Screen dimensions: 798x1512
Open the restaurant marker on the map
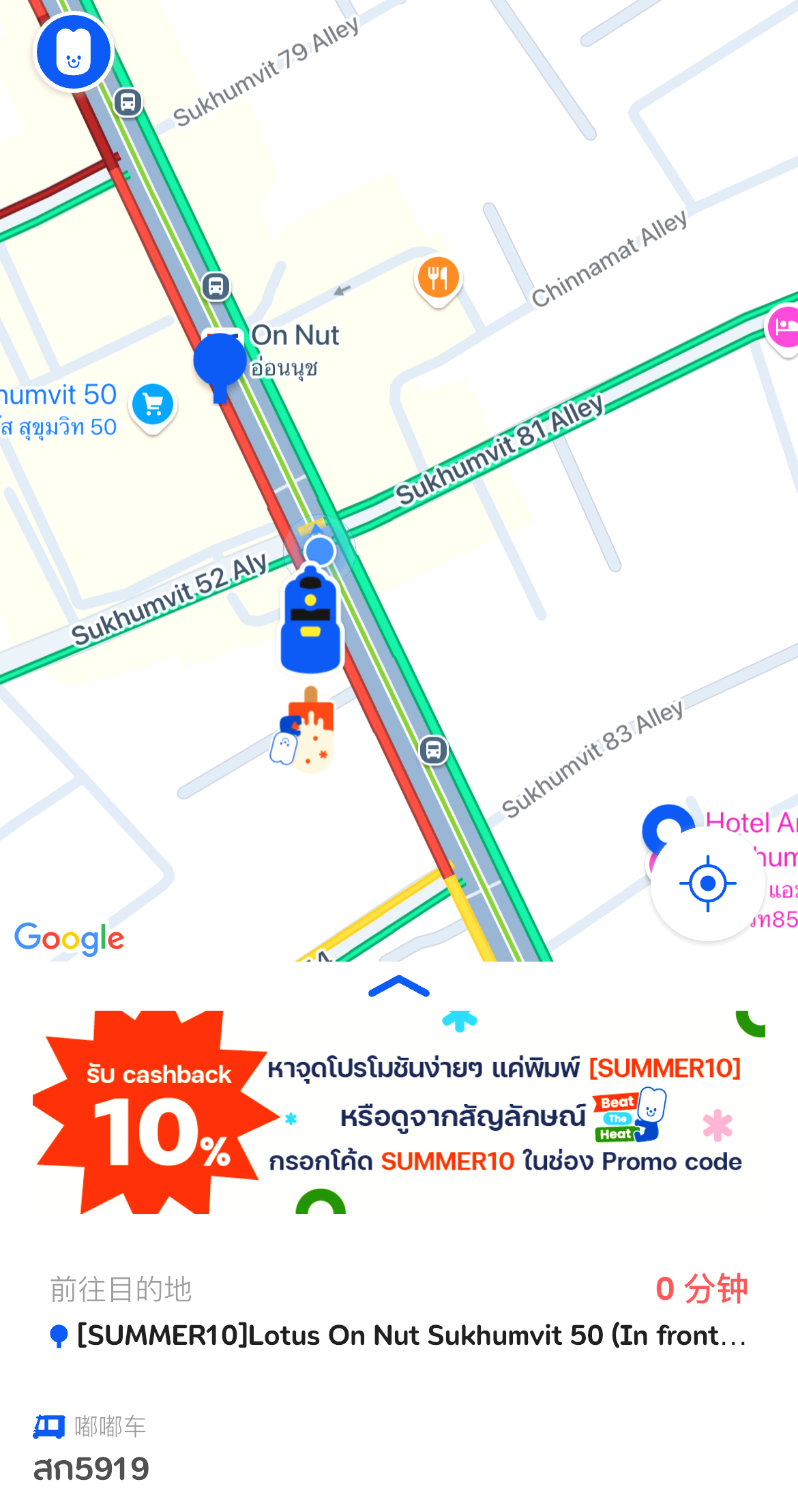pos(438,279)
